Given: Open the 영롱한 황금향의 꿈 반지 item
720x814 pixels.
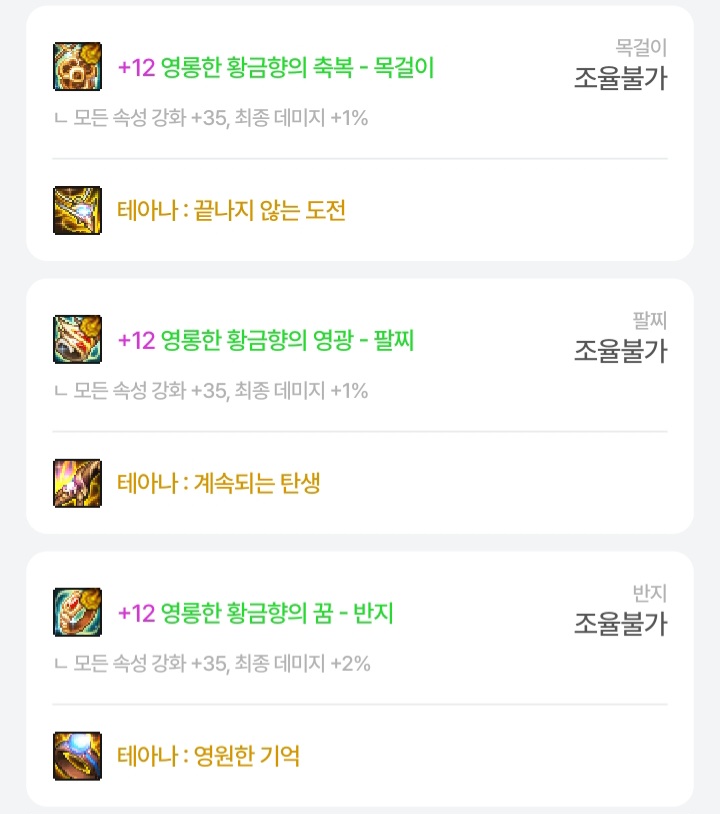Looking at the screenshot, I should pyautogui.click(x=255, y=612).
